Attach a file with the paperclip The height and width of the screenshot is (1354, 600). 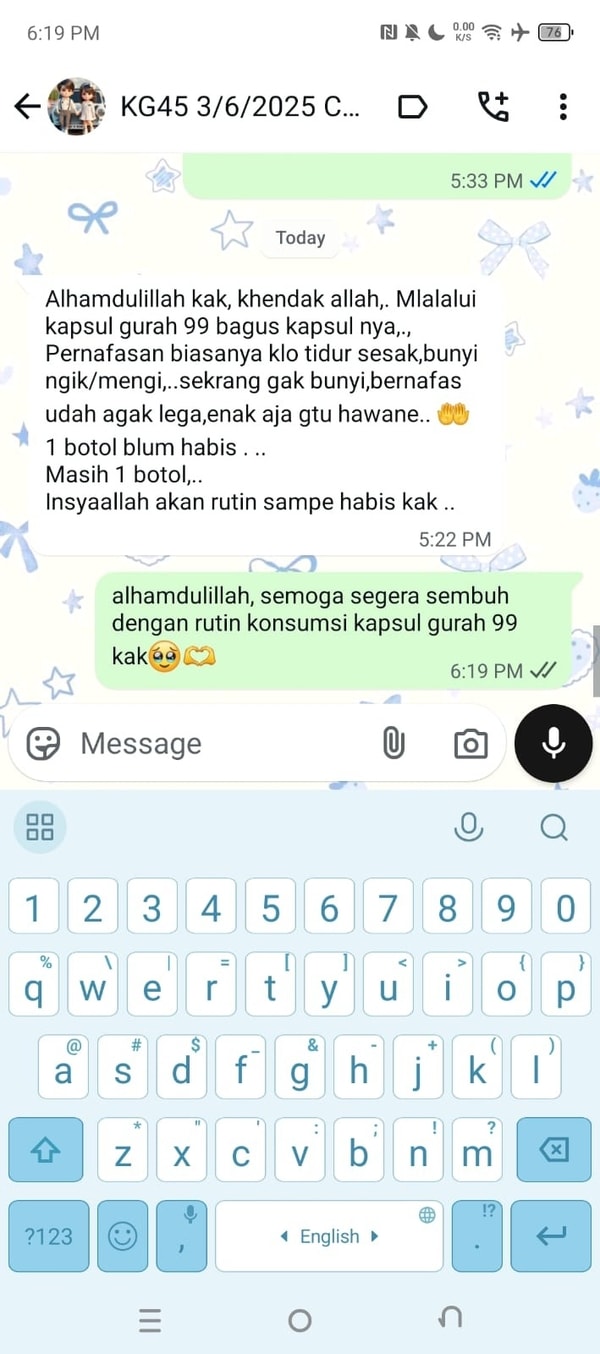(394, 743)
